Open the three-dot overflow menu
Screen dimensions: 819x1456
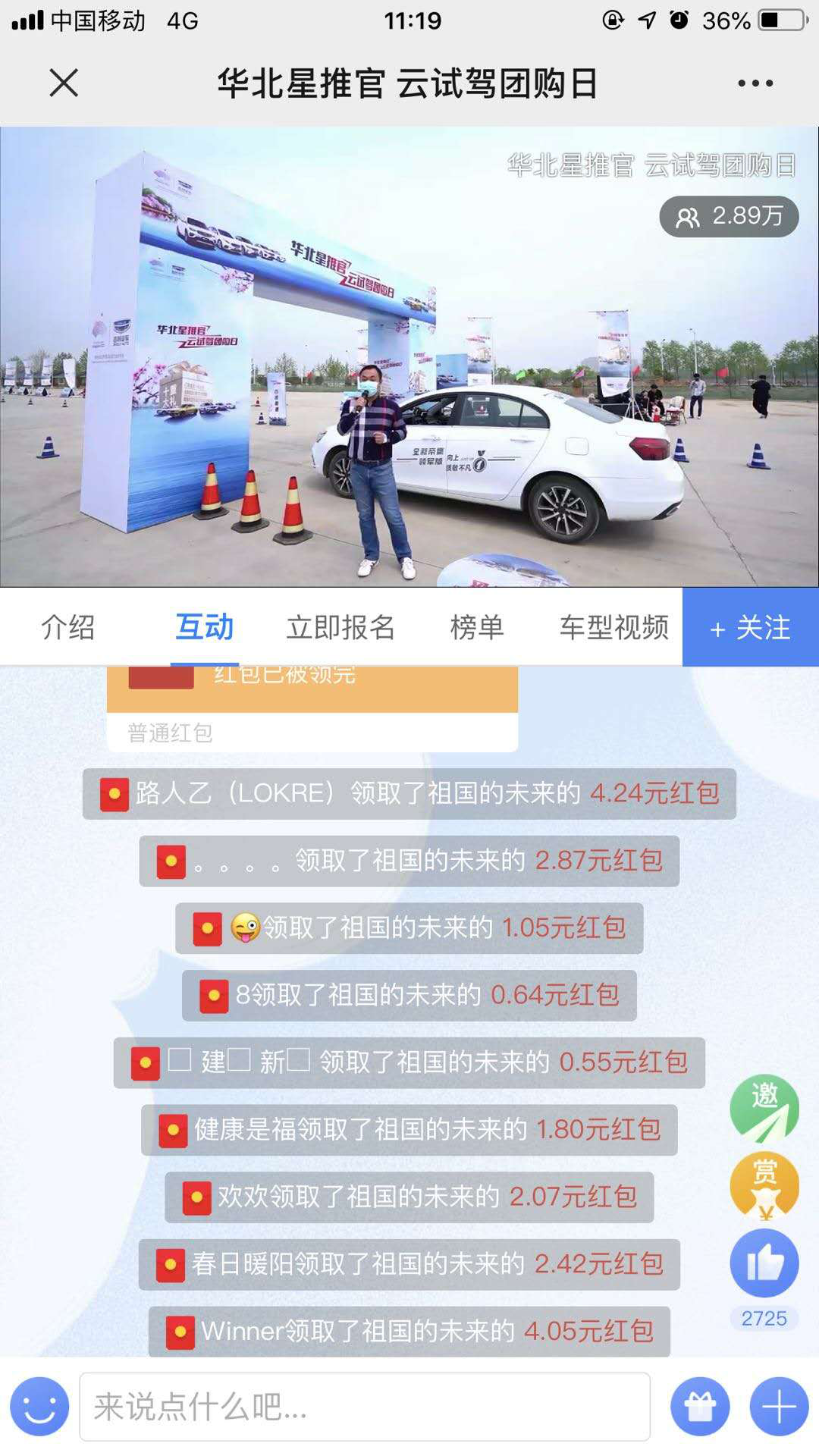[x=755, y=83]
